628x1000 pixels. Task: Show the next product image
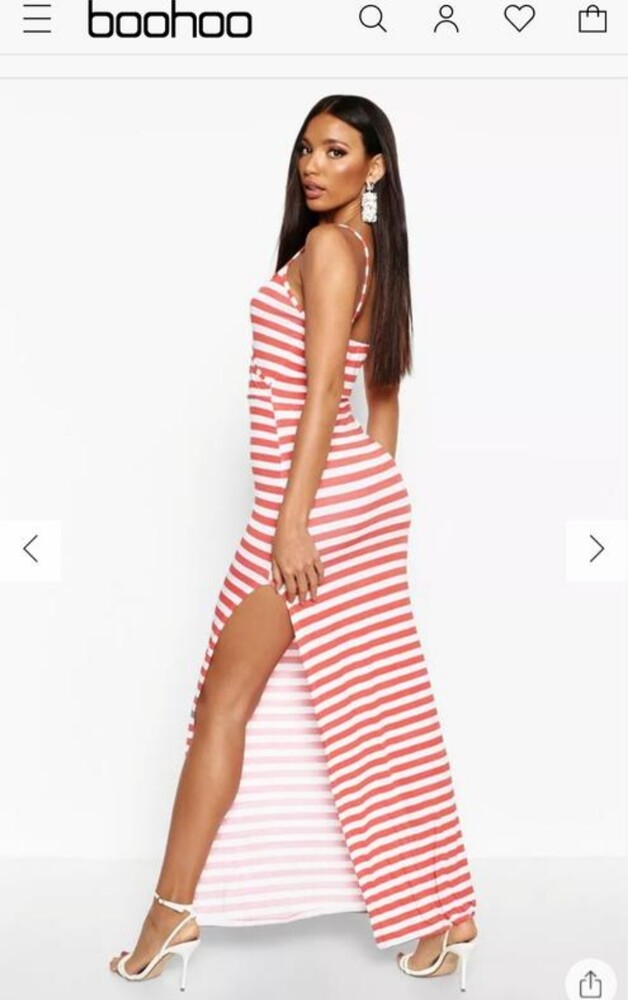pyautogui.click(x=596, y=549)
